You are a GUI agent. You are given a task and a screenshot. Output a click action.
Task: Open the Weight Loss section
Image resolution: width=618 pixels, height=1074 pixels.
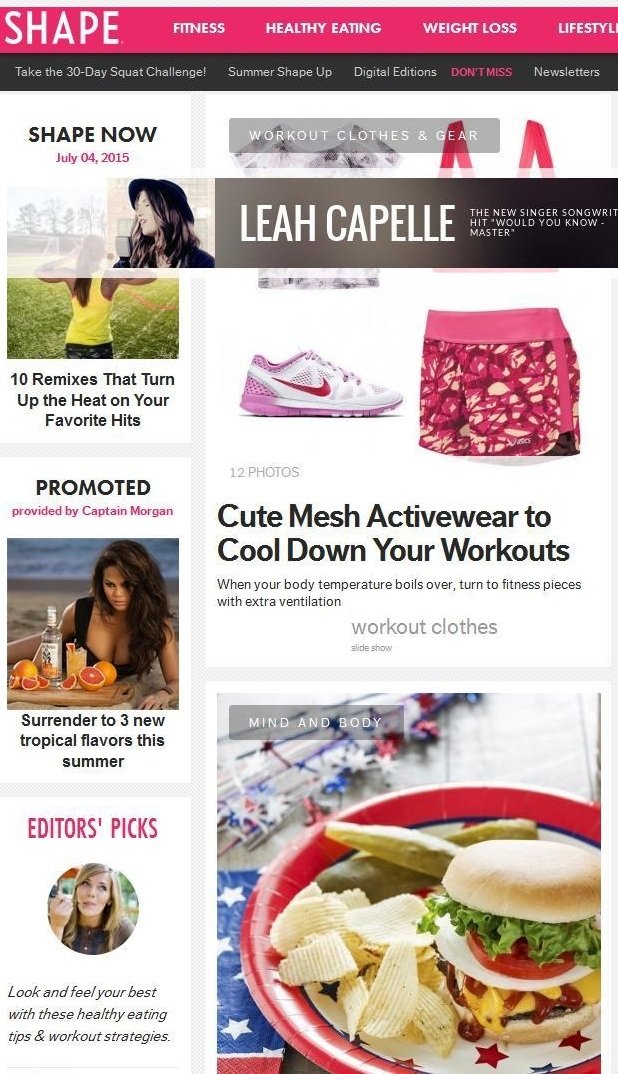click(469, 28)
